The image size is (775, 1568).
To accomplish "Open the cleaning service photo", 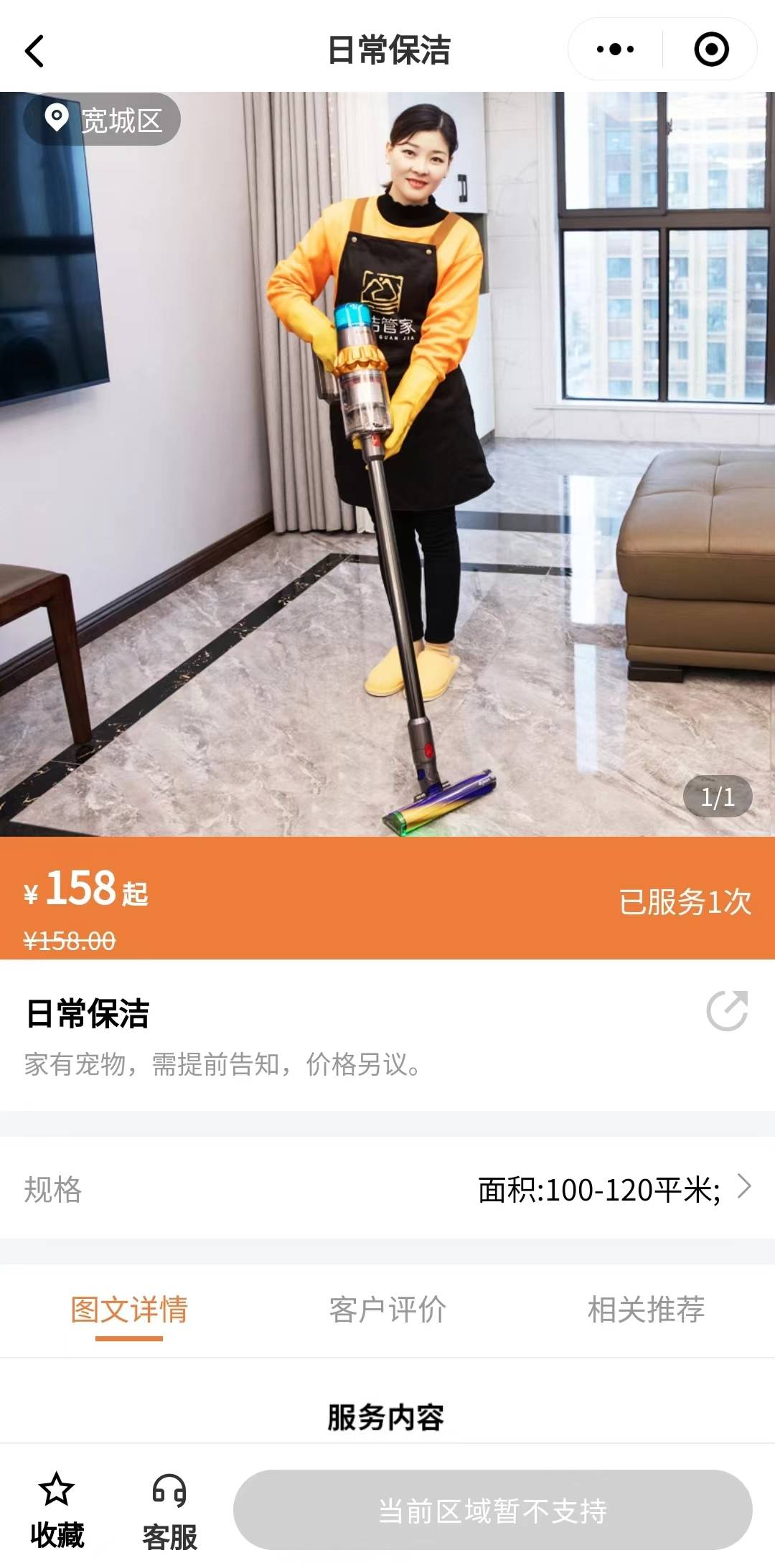I will [x=387, y=464].
